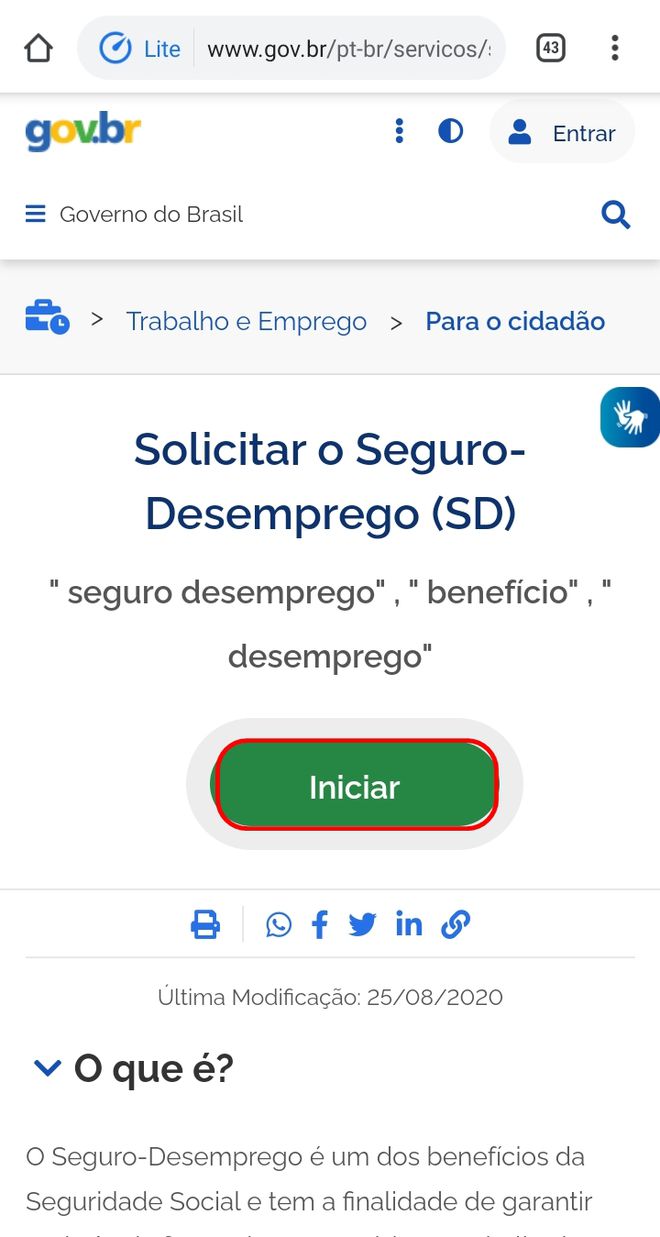Screen dimensions: 660x1237
Task: Open the Entrar login button
Action: [x=562, y=133]
